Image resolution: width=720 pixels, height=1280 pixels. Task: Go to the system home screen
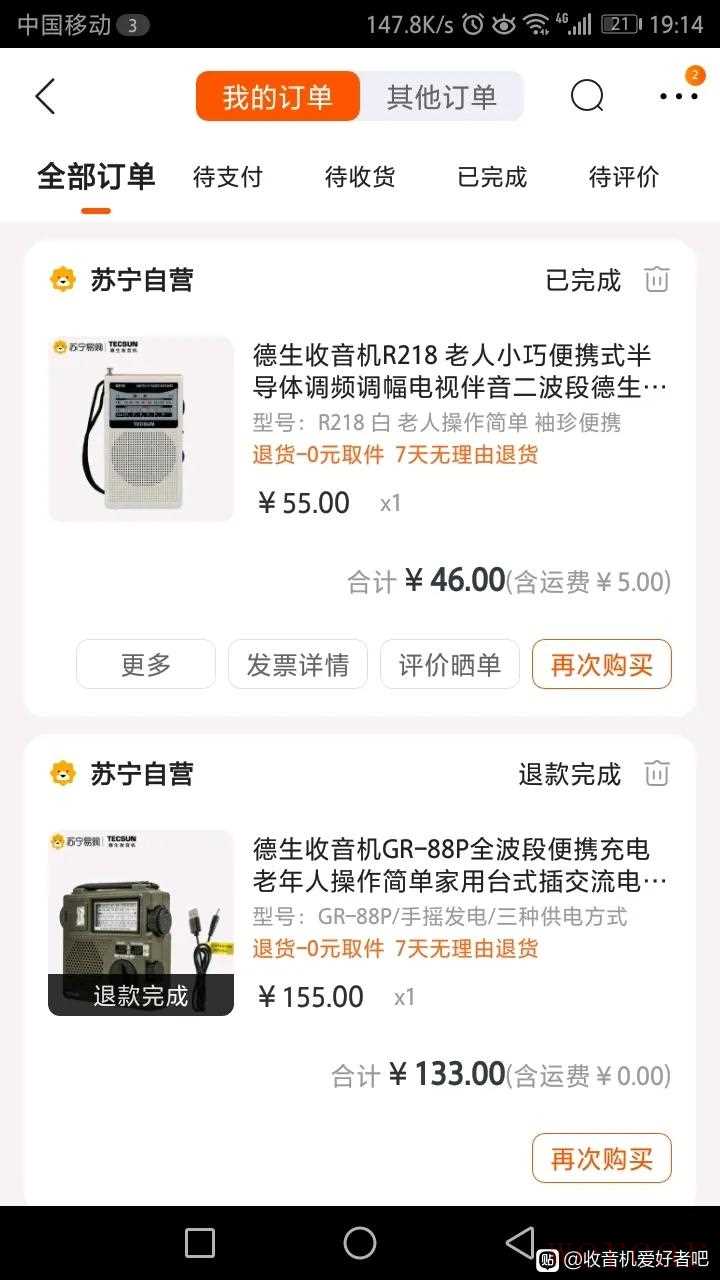coord(360,1243)
